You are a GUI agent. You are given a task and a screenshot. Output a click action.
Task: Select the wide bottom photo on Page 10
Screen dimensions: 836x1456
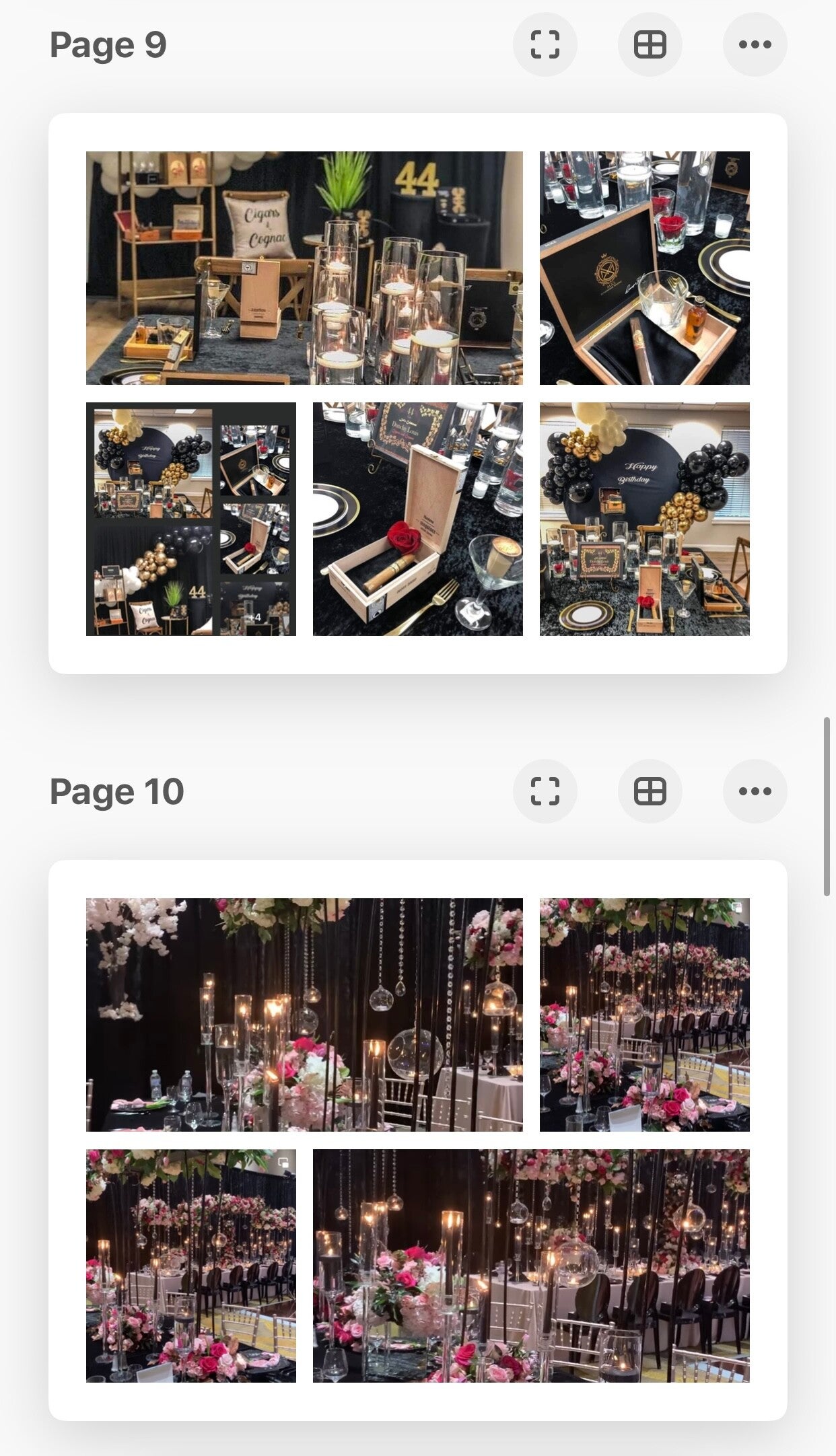point(531,1266)
